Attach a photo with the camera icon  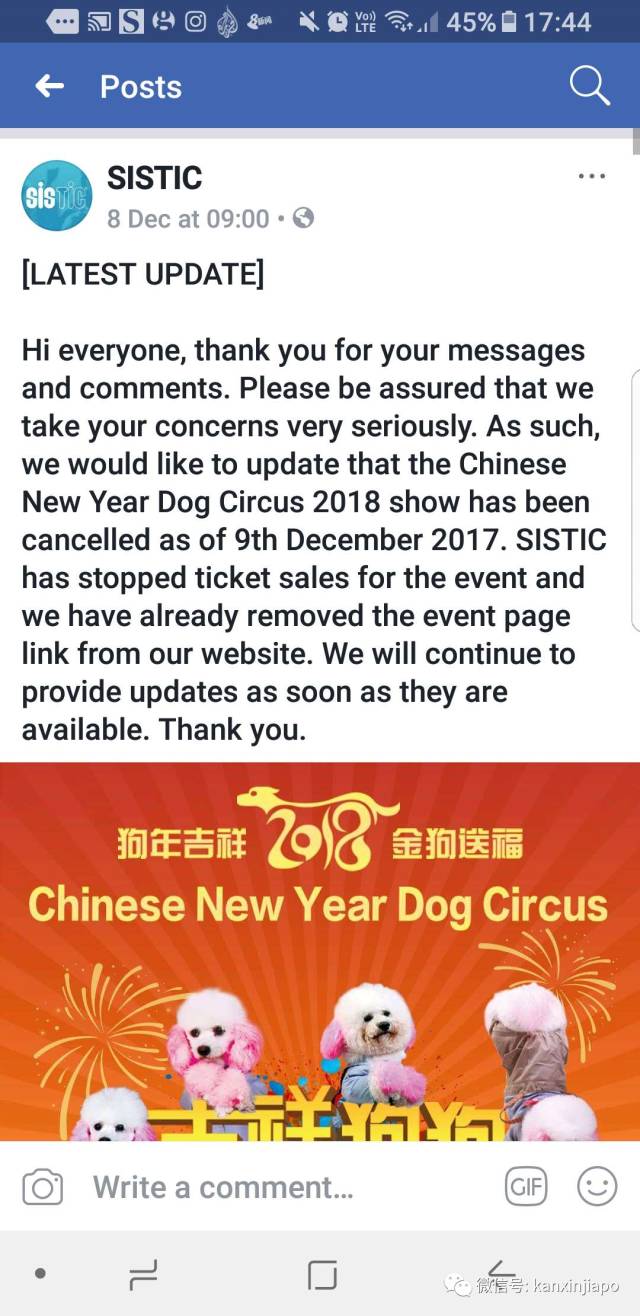pos(42,1188)
